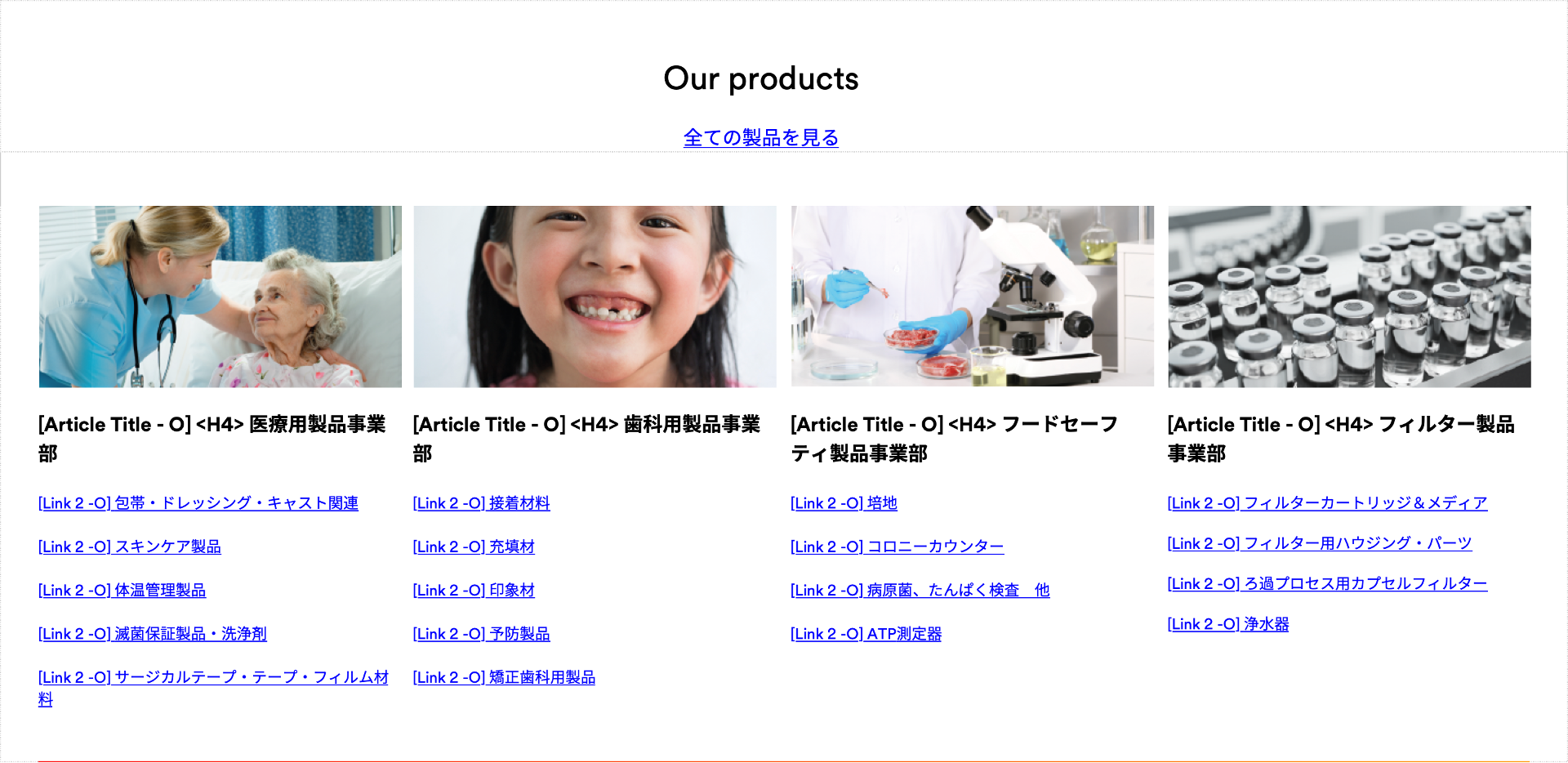Viewport: 1568px width, 763px height.
Task: Tap the 接着材料 link
Action: 481,503
